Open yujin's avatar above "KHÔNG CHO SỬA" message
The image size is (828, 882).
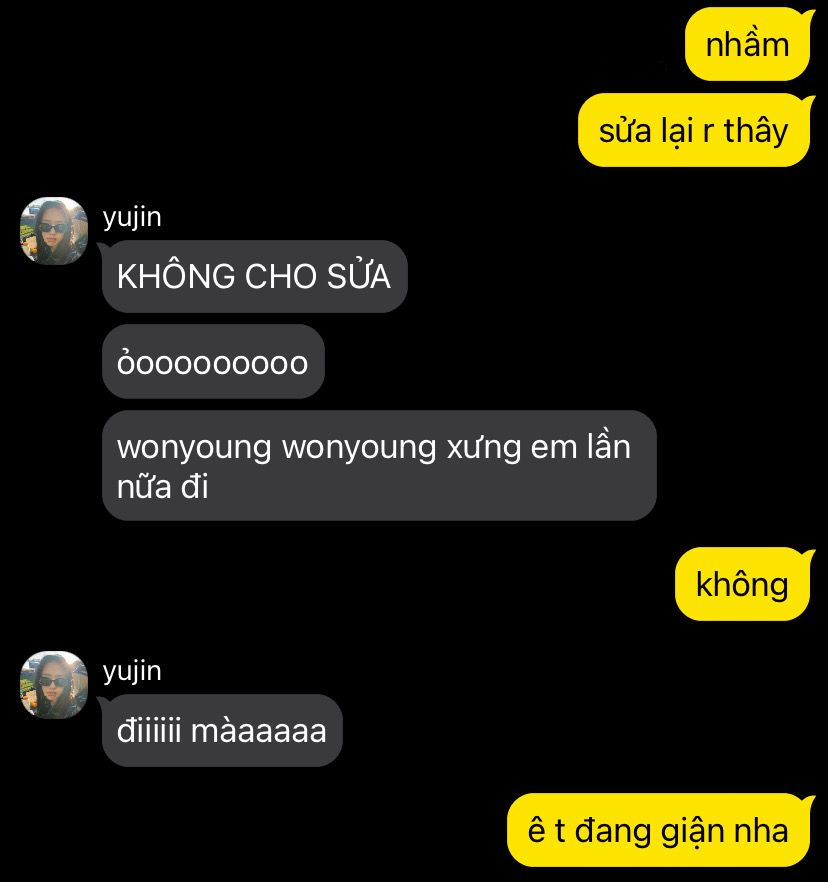pos(54,231)
